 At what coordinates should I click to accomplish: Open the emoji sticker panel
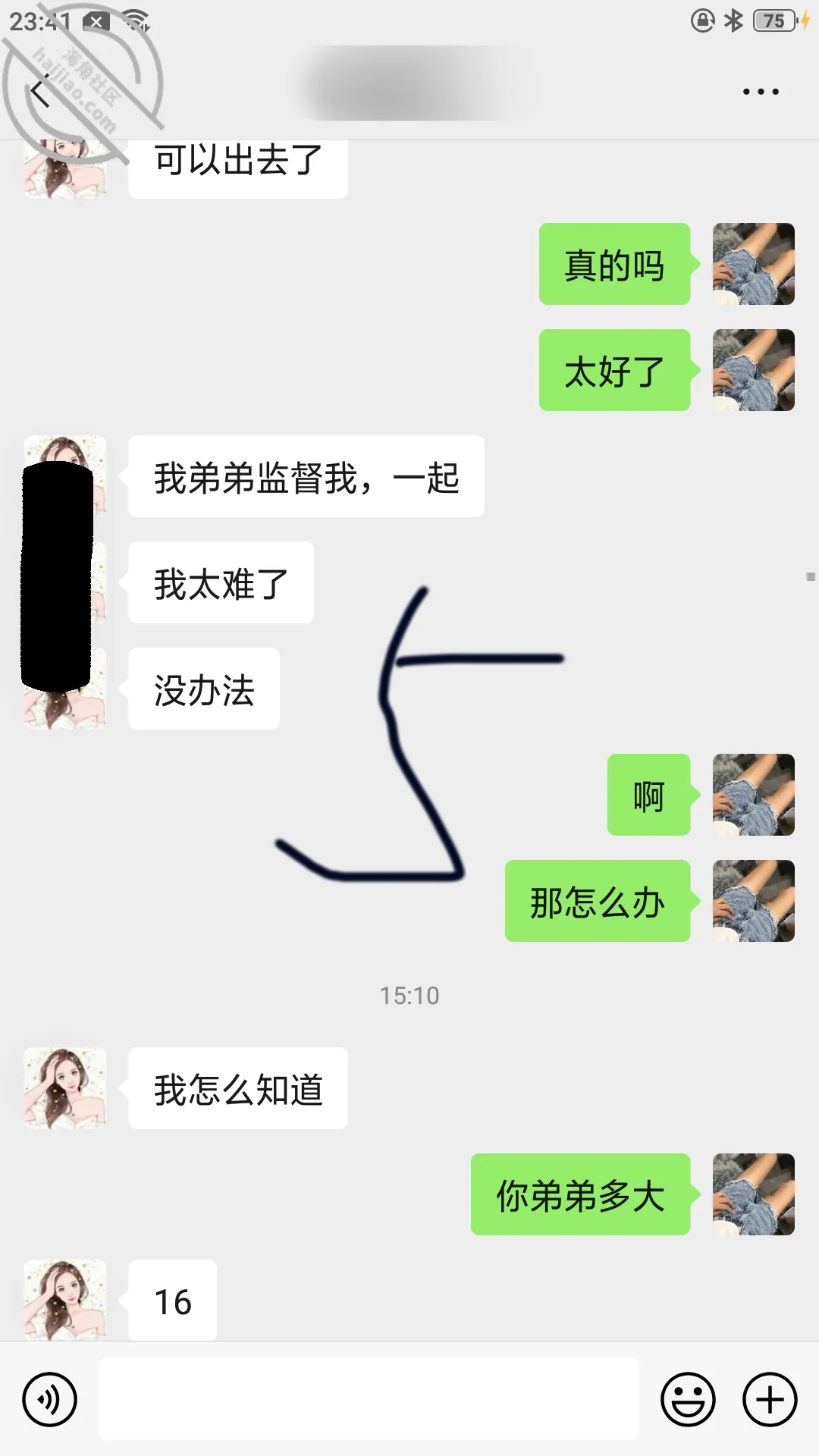[688, 1399]
